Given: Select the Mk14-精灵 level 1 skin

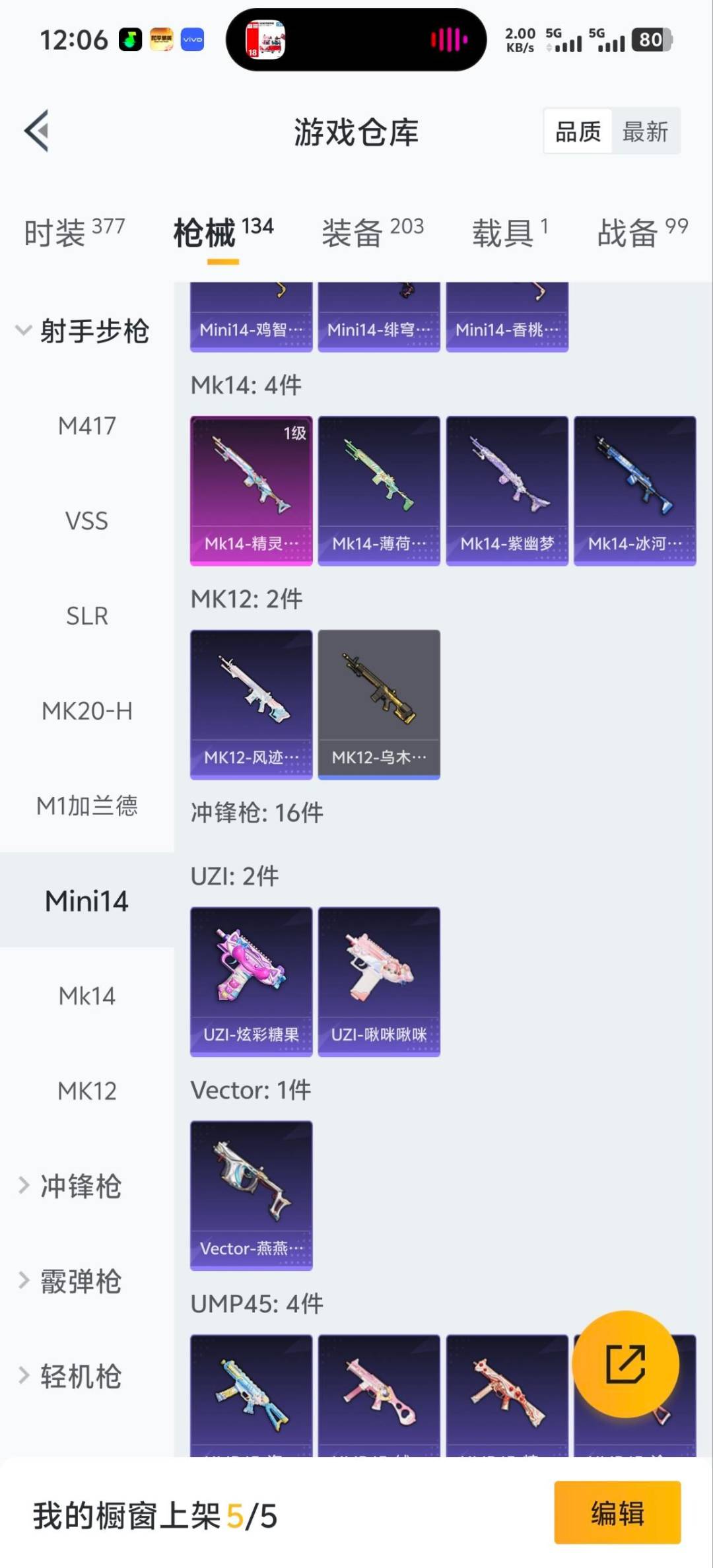Looking at the screenshot, I should [251, 490].
